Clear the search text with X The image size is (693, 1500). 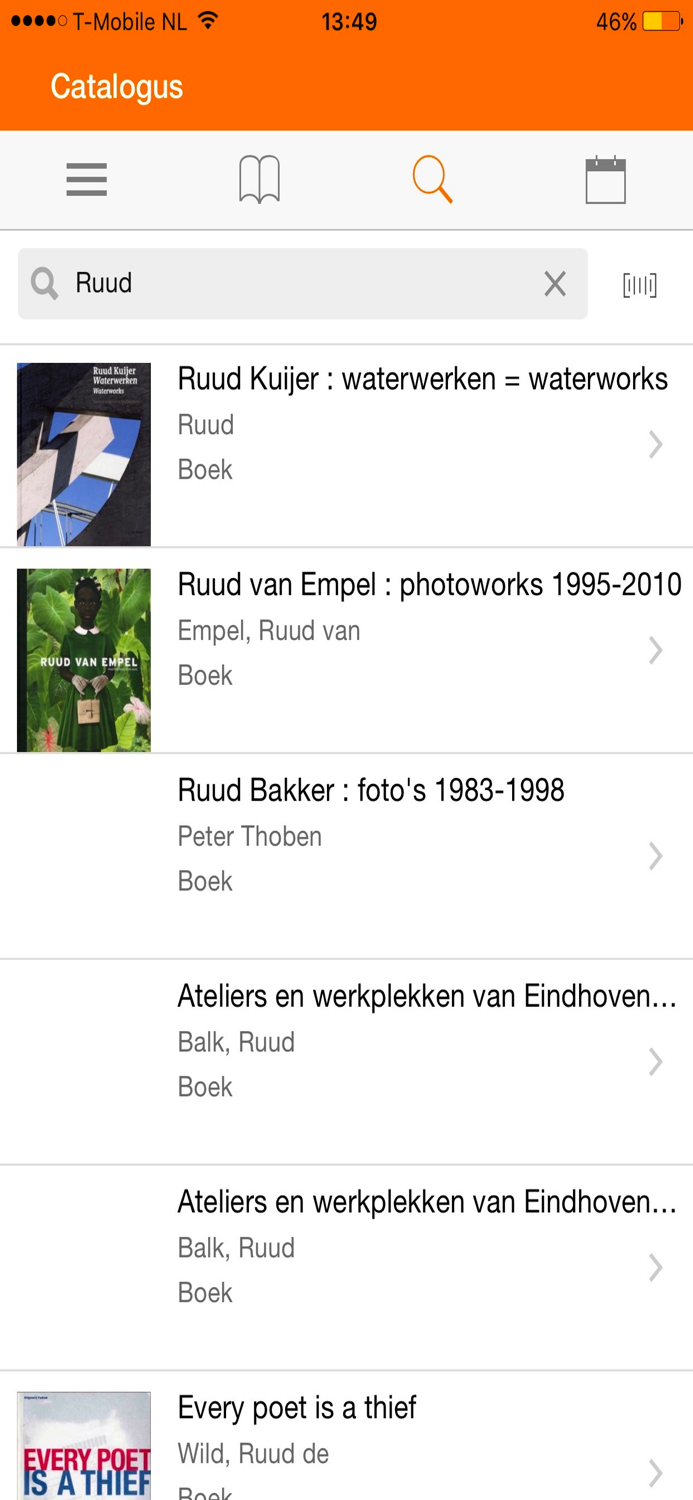pos(555,284)
